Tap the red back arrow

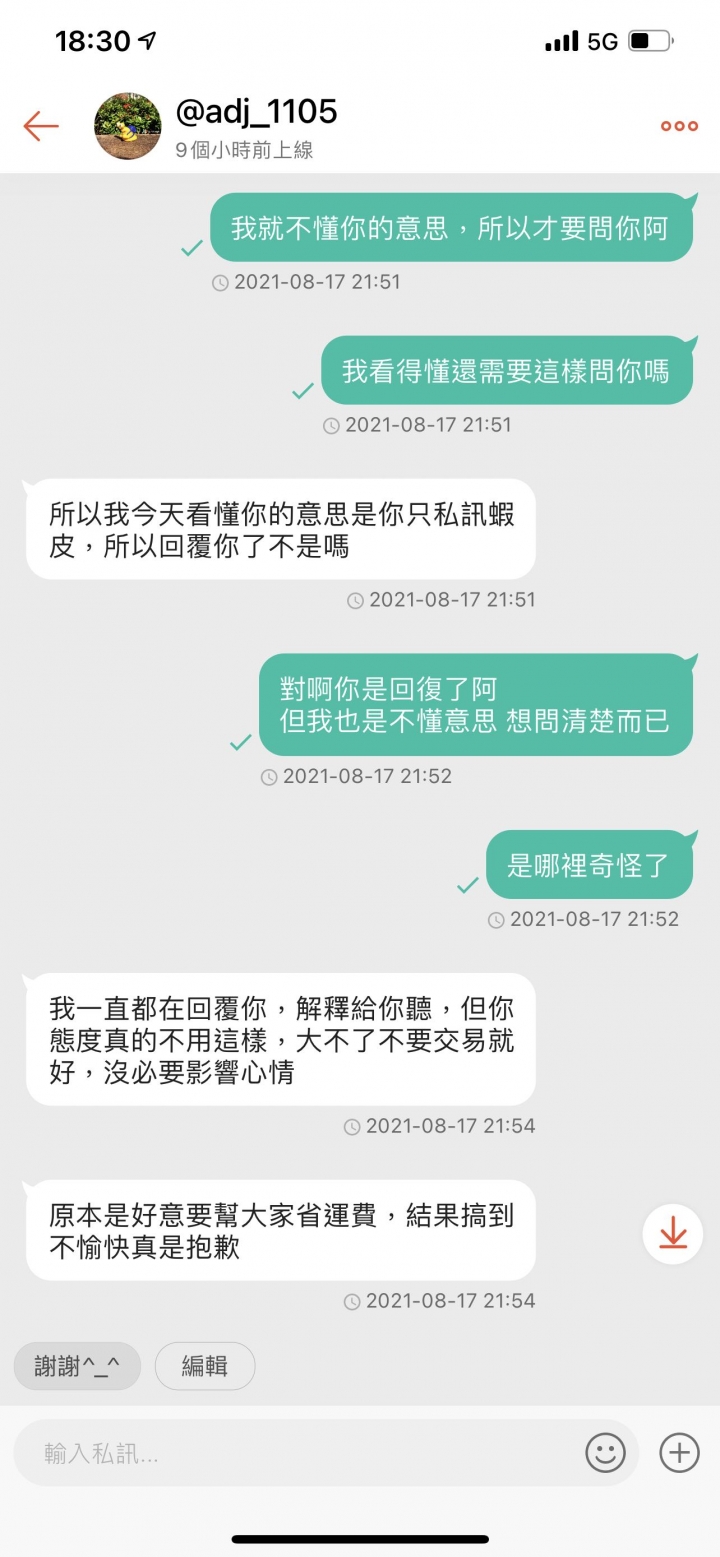click(40, 125)
